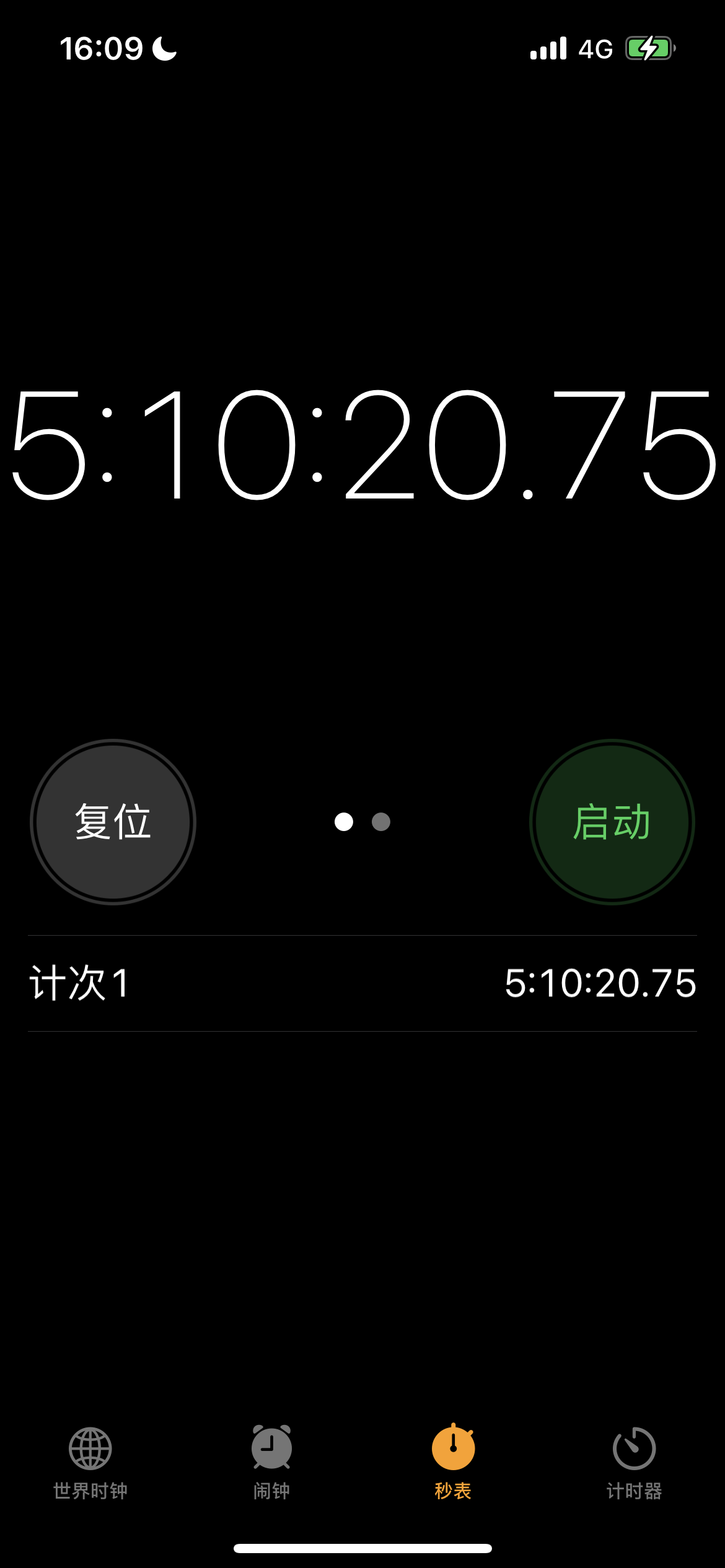The height and width of the screenshot is (1568, 725).
Task: Tap 复位 to reset the stopwatch
Action: (113, 822)
